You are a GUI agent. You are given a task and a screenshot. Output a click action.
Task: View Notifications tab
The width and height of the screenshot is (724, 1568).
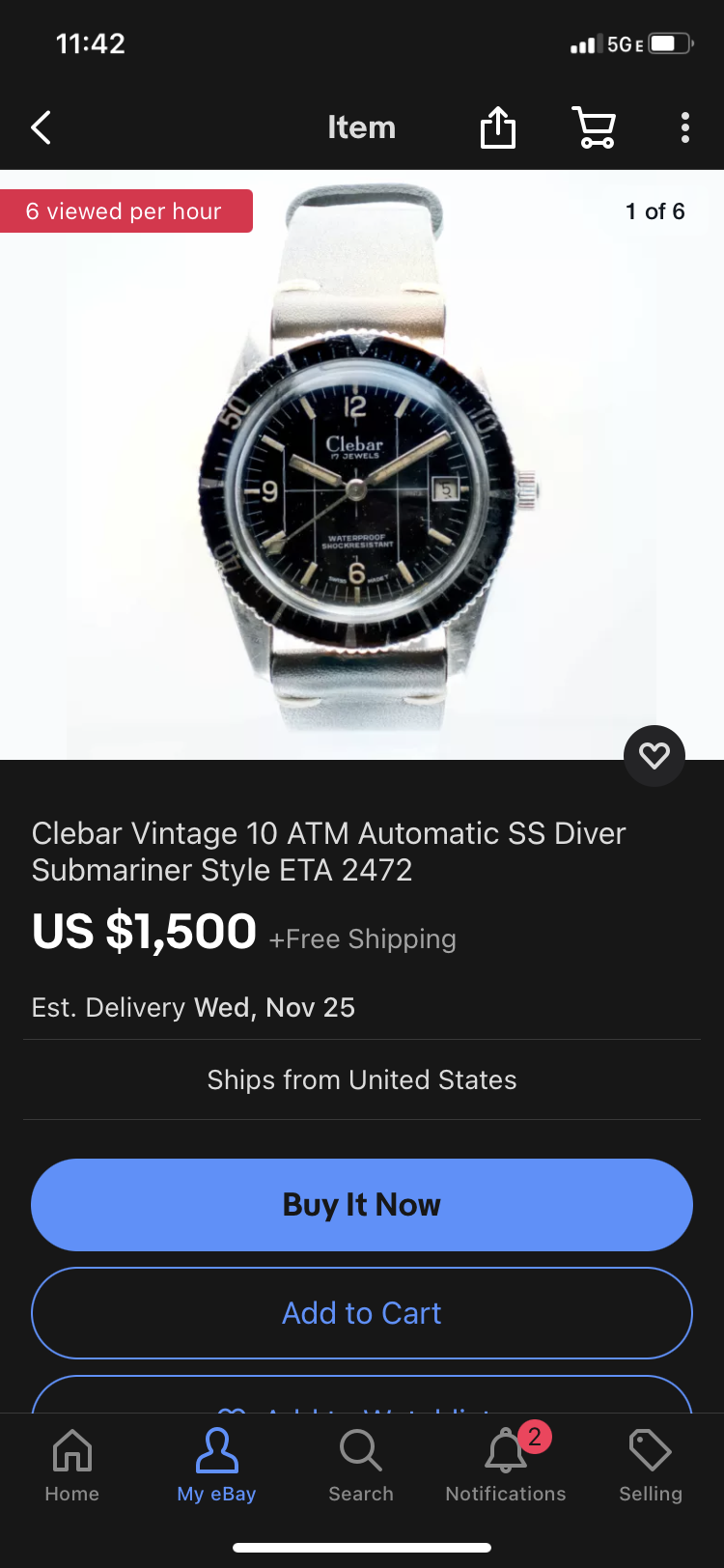coord(506,1466)
